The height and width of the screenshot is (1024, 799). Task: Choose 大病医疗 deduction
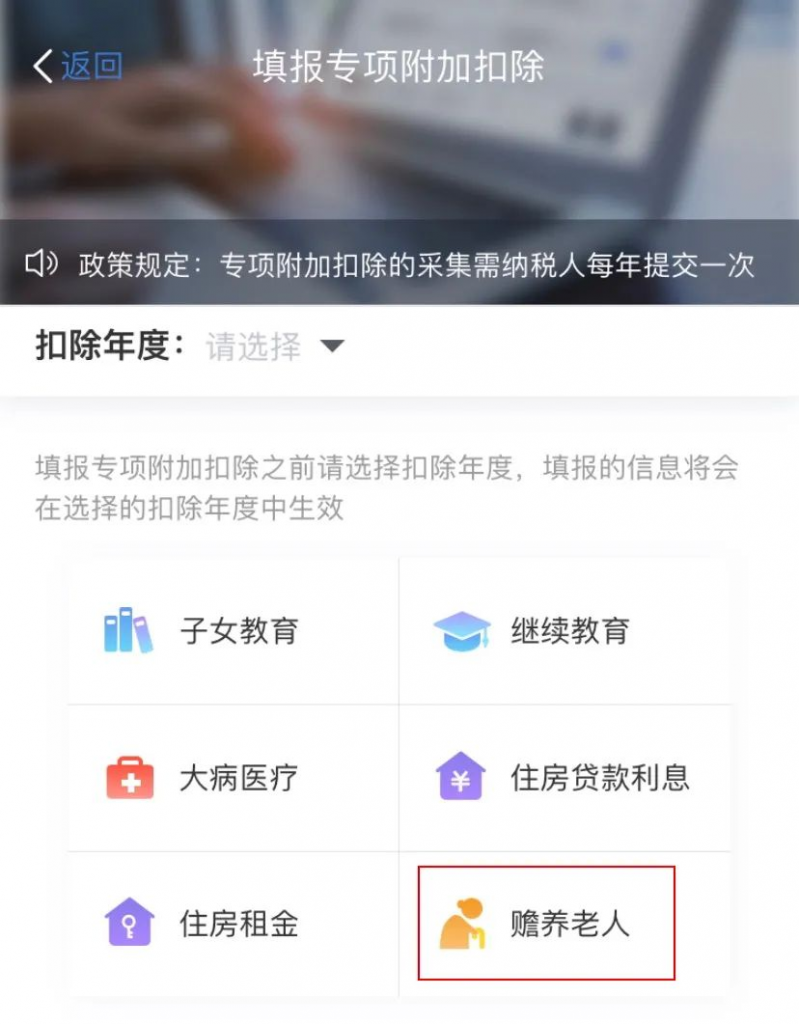coord(234,778)
